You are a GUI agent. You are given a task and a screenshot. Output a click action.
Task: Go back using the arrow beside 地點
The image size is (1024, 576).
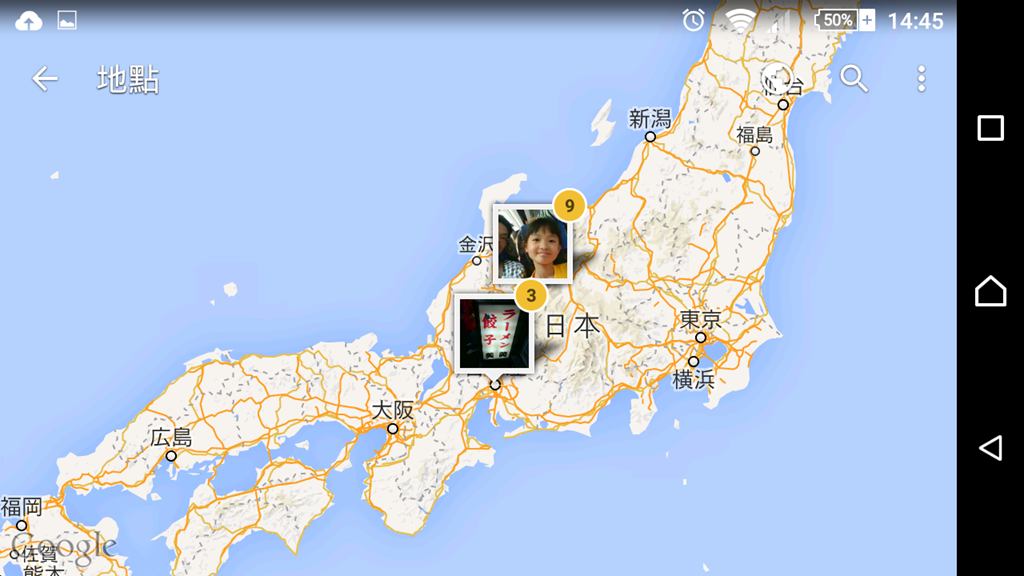coord(45,79)
